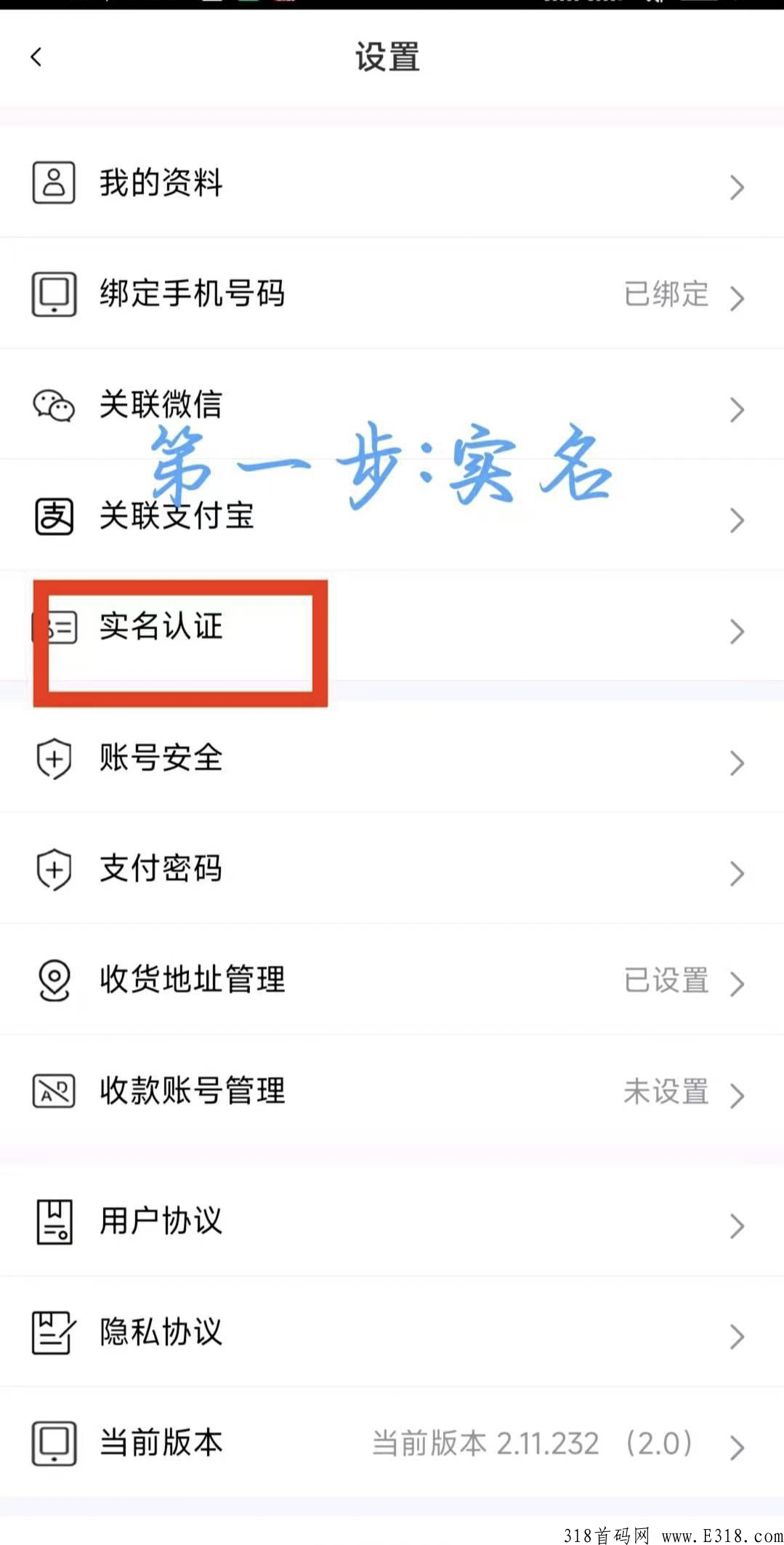Tap the back arrow at top left
This screenshot has height=1545, width=784.
36,57
